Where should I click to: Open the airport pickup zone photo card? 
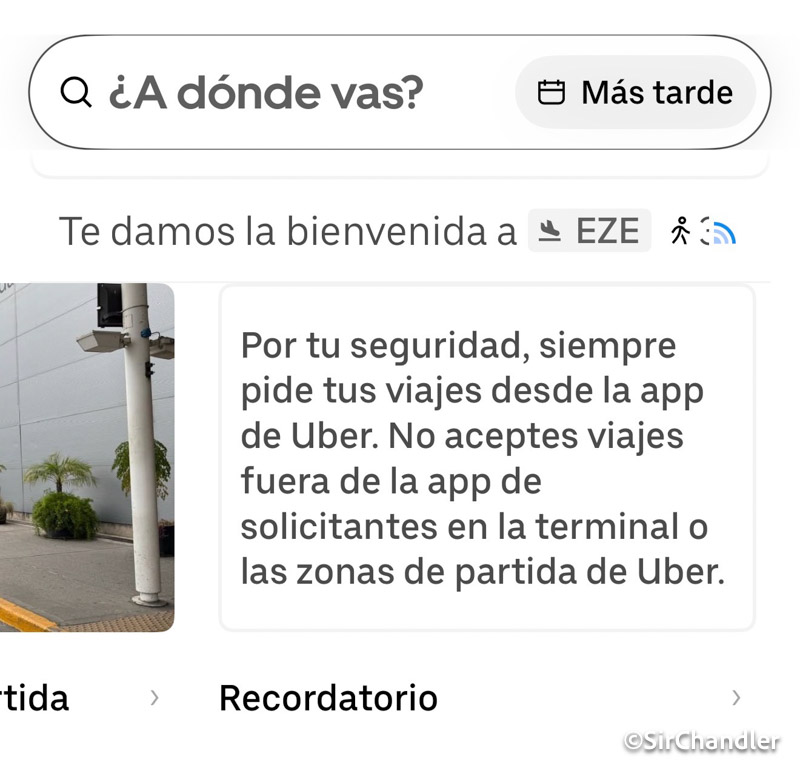(86, 457)
